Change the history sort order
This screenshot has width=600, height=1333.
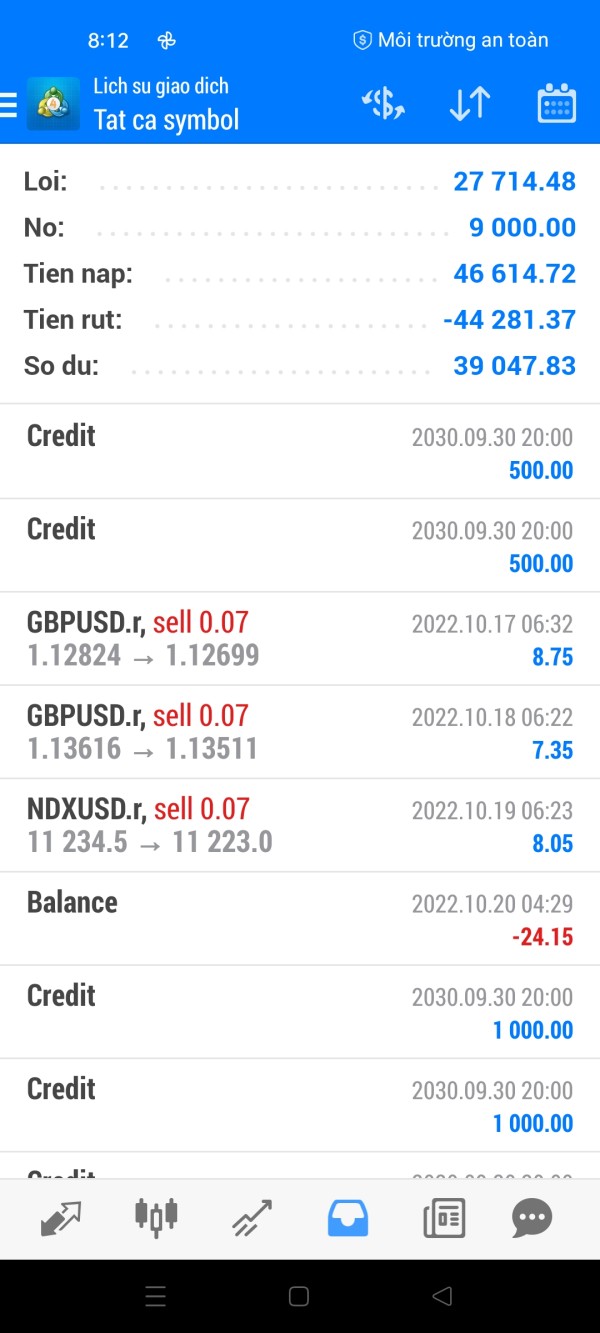pos(469,104)
